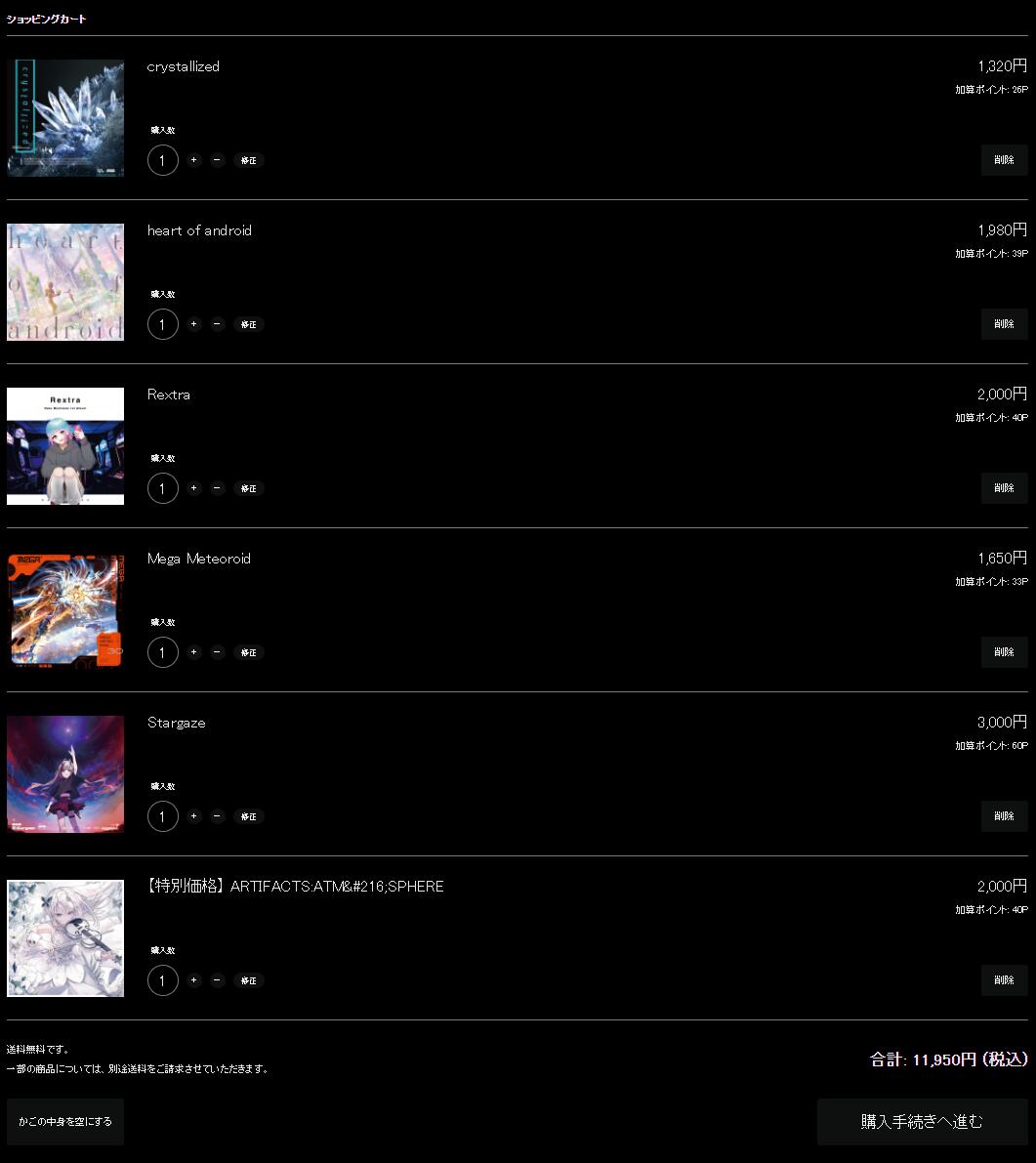The height and width of the screenshot is (1163, 1036).
Task: Open the Rextra album thumbnail
Action: tap(65, 446)
